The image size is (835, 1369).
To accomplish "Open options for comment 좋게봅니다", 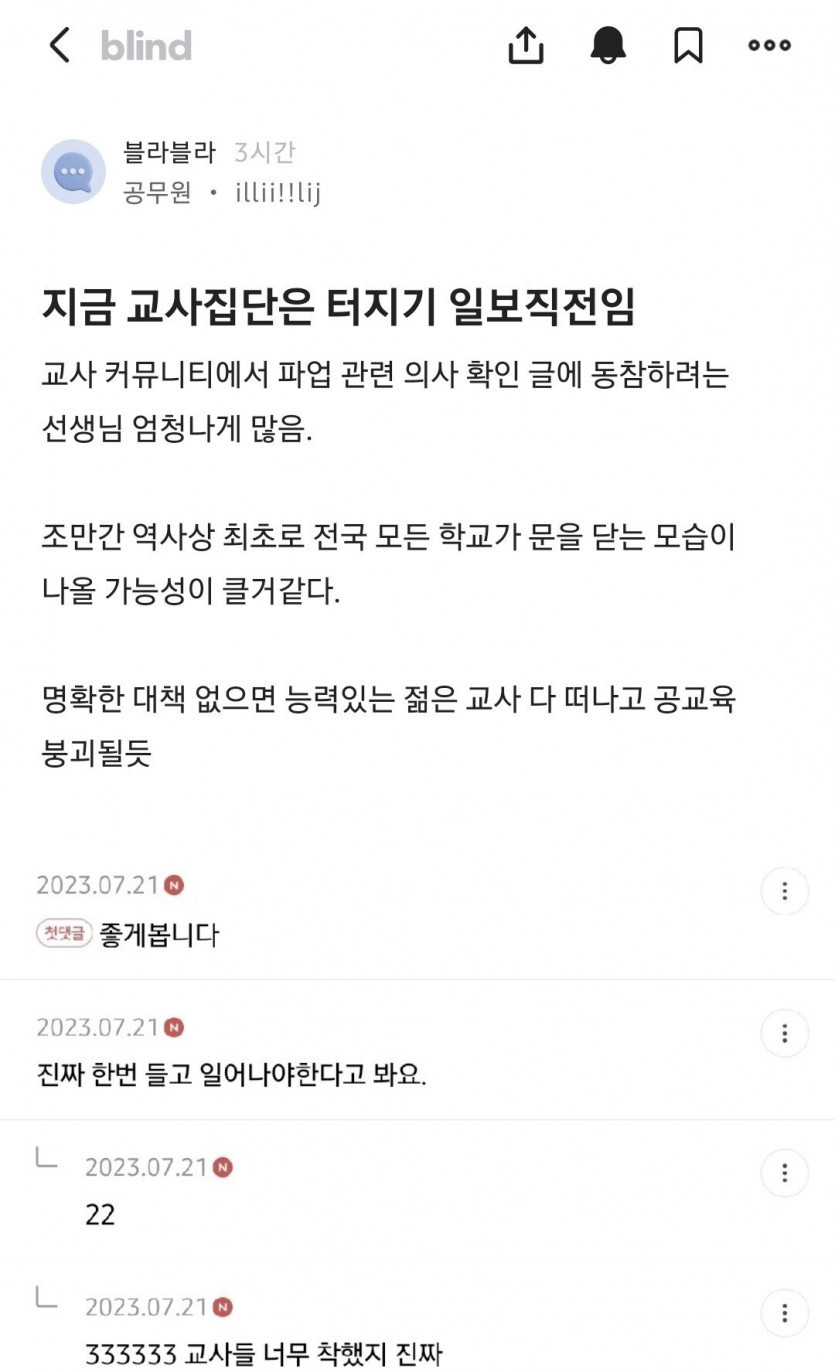I will point(785,891).
